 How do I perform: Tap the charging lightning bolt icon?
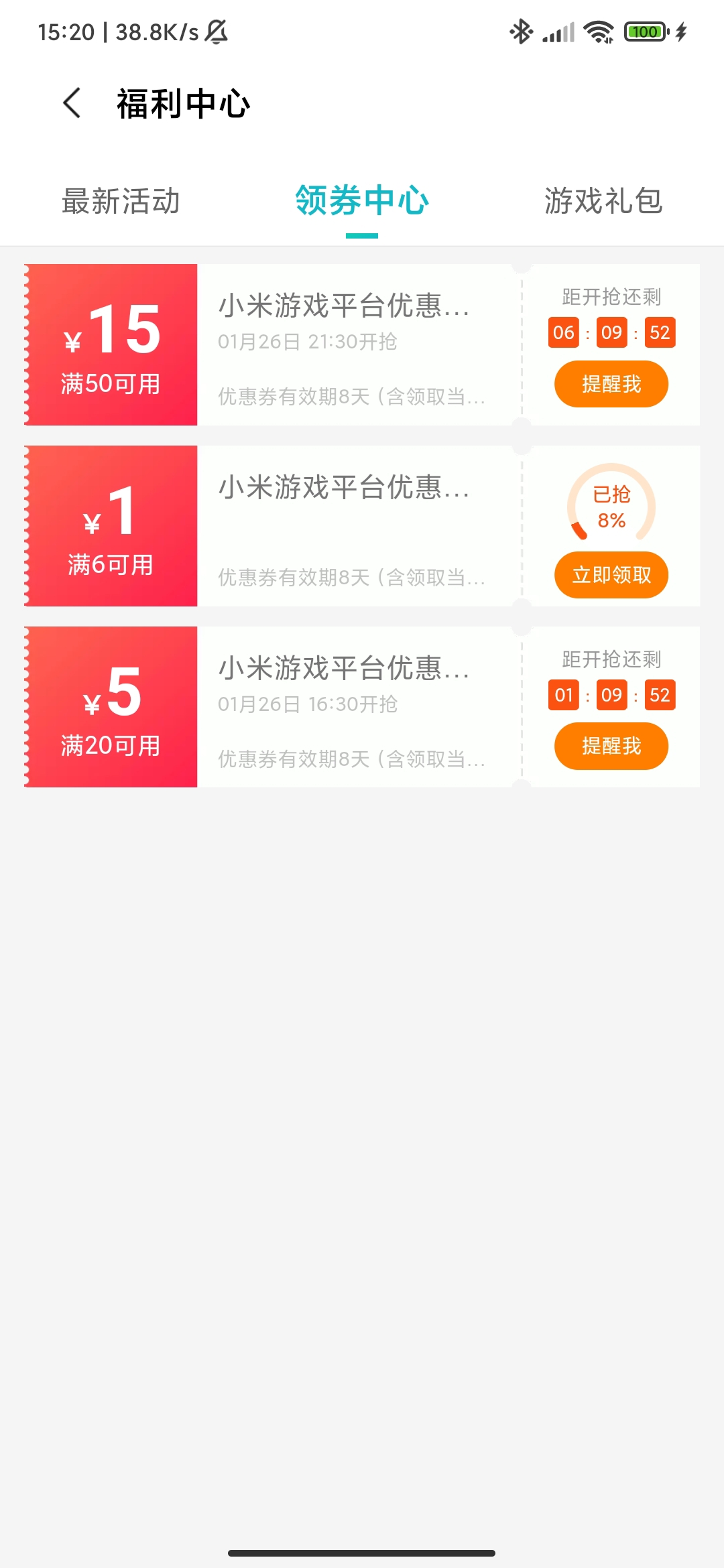point(682,31)
